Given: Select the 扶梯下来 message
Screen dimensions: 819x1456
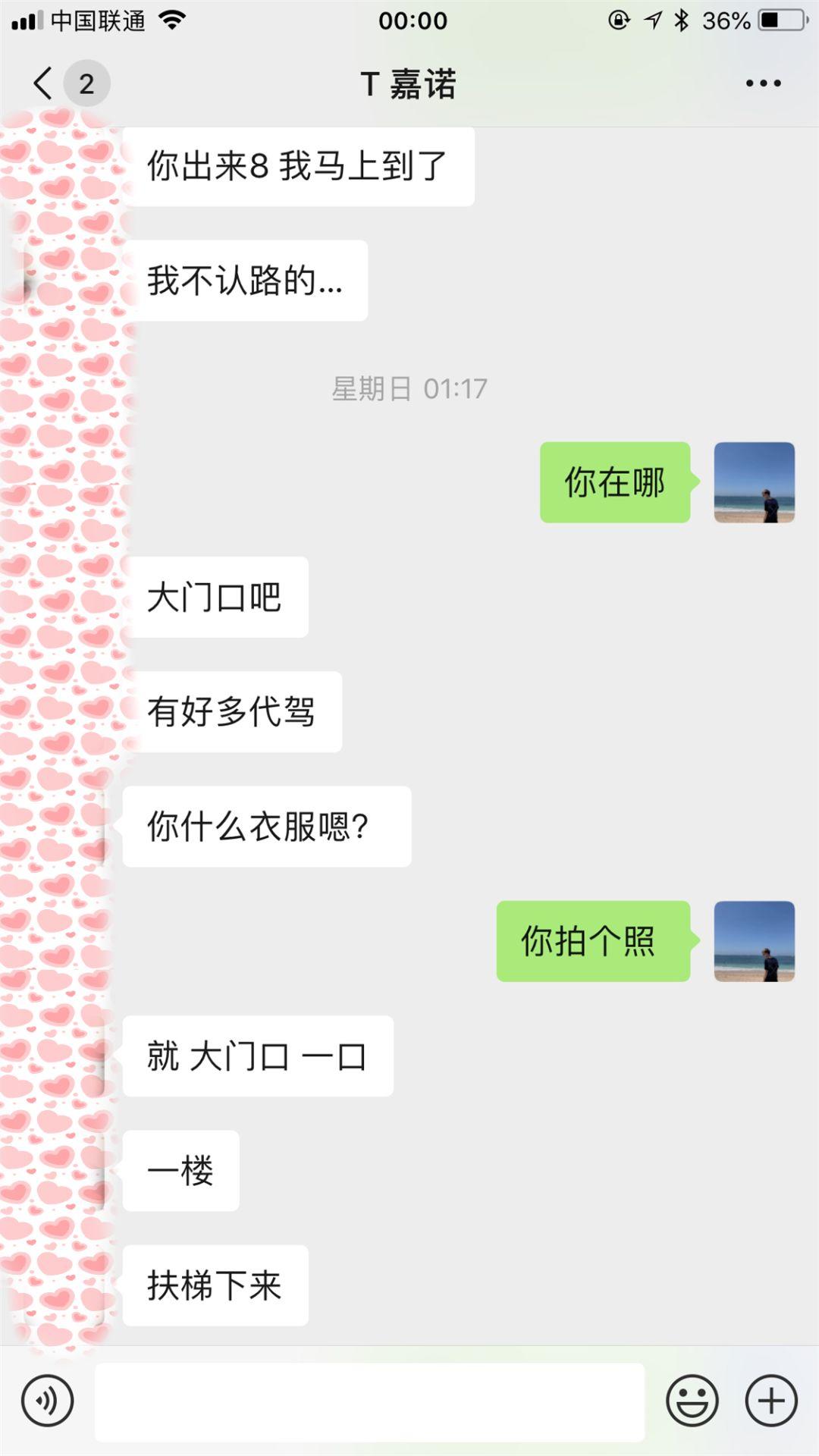Looking at the screenshot, I should (x=215, y=1284).
